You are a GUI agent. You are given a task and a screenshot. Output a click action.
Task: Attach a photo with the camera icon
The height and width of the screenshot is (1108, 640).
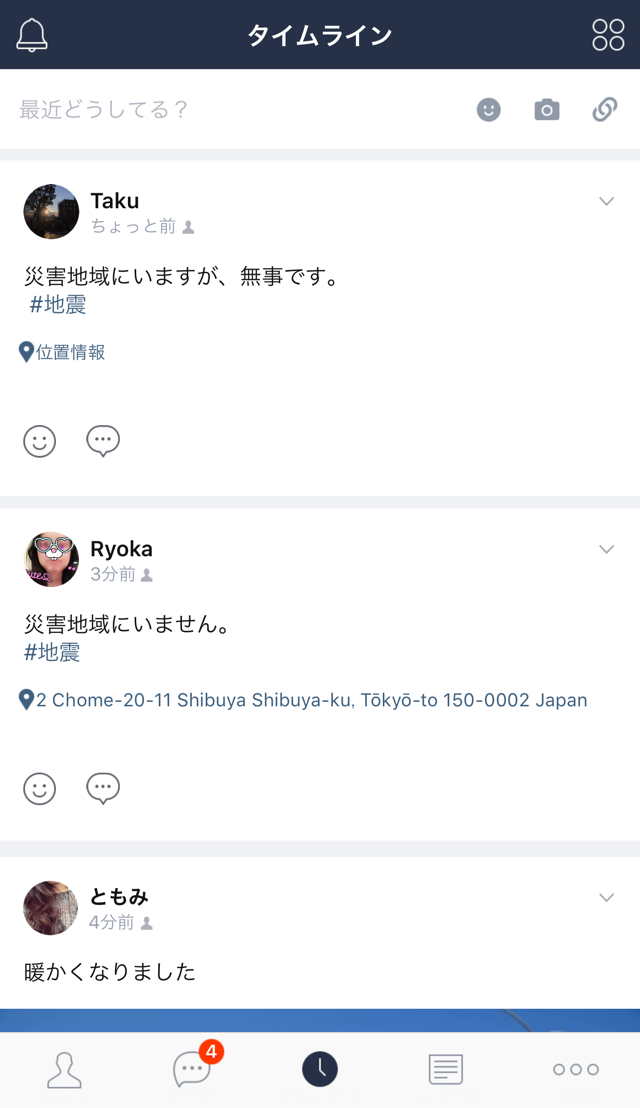coord(546,110)
